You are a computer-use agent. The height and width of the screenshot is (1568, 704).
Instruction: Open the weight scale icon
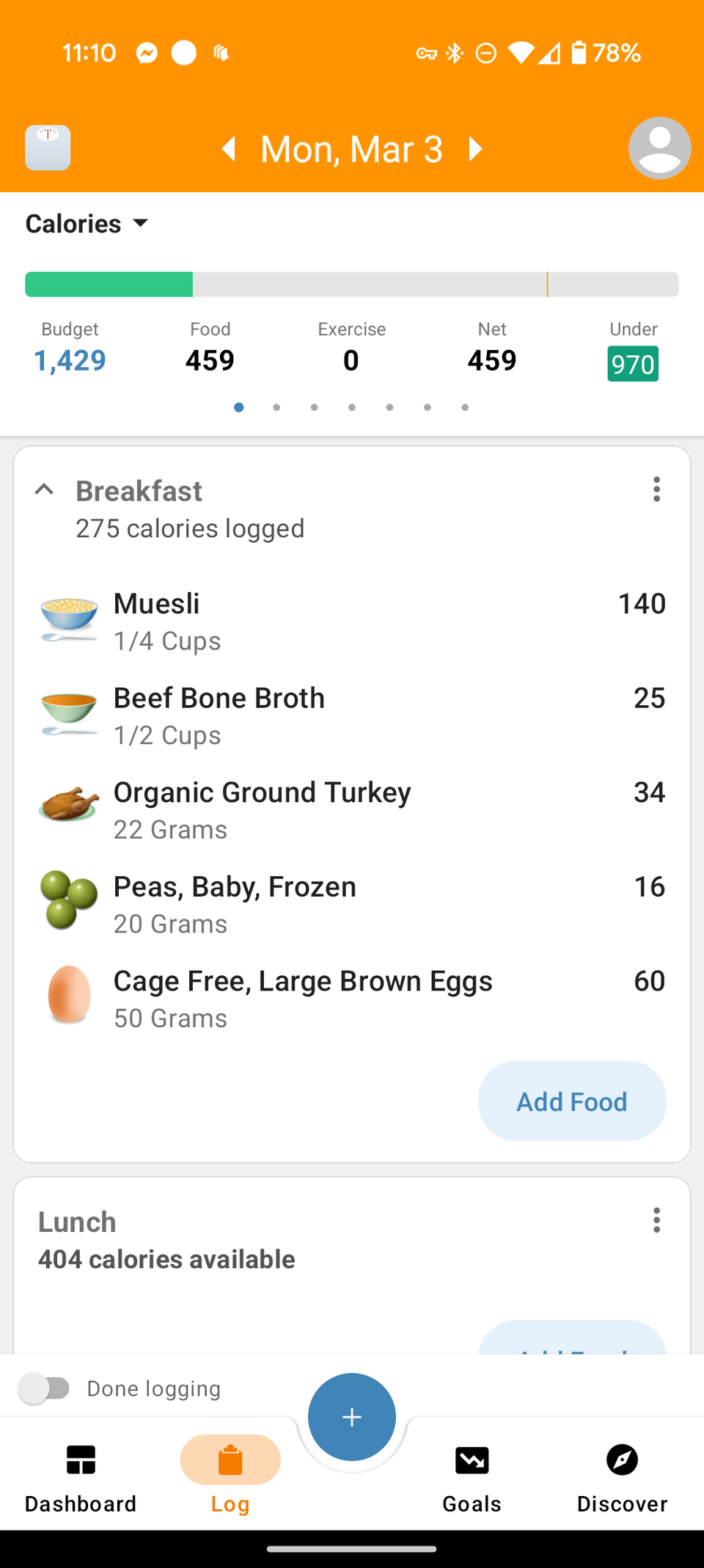(x=48, y=147)
